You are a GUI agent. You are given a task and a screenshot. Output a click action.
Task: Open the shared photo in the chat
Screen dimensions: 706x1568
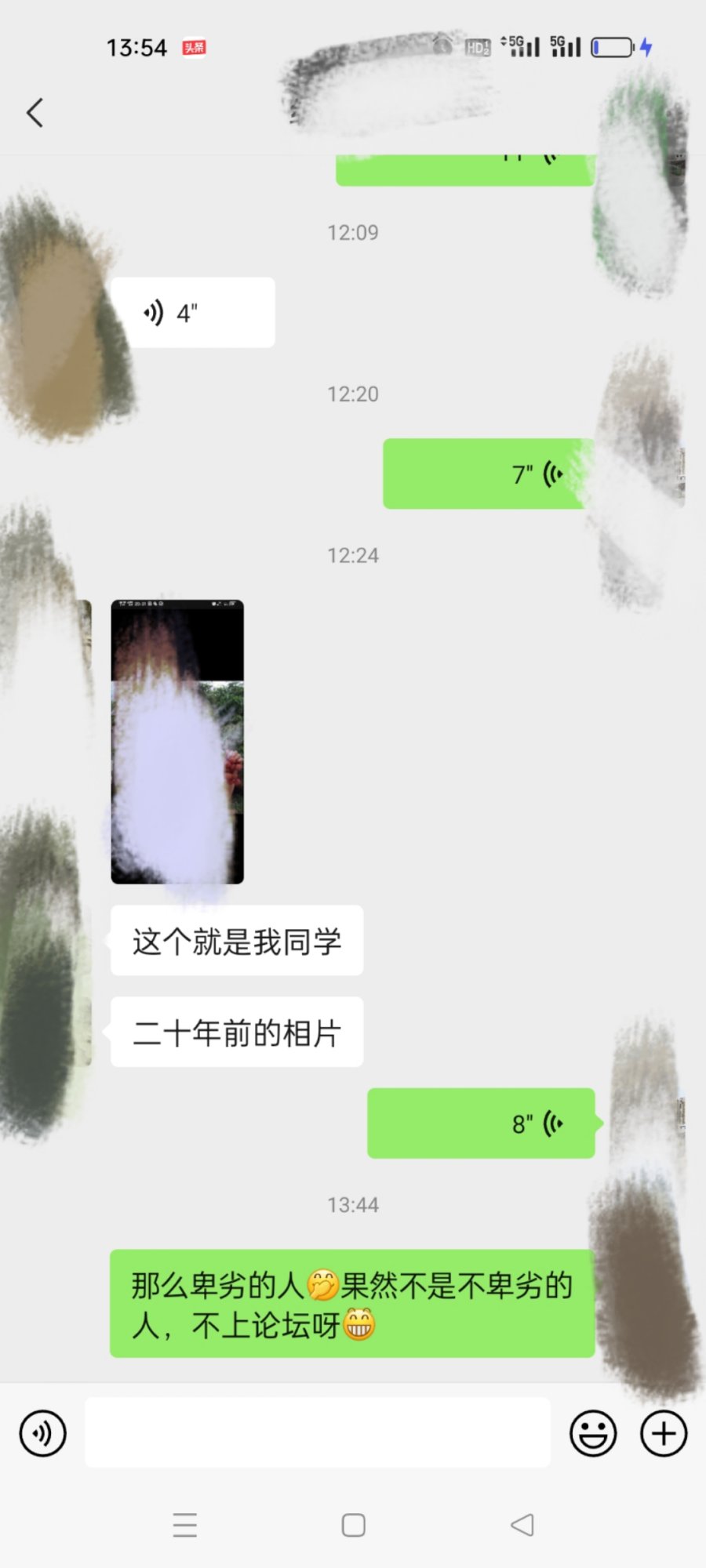[x=177, y=742]
